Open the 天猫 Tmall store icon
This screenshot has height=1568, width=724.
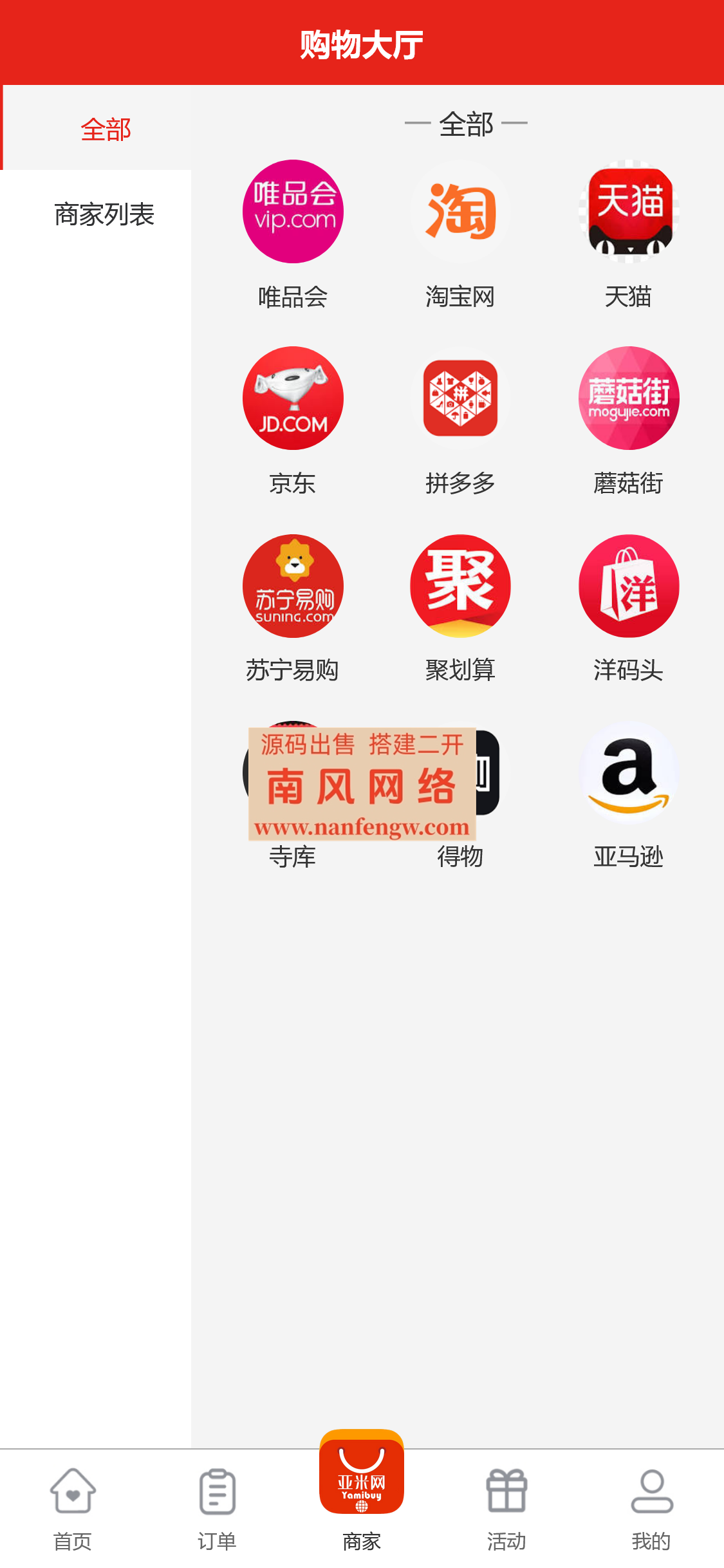pyautogui.click(x=627, y=212)
